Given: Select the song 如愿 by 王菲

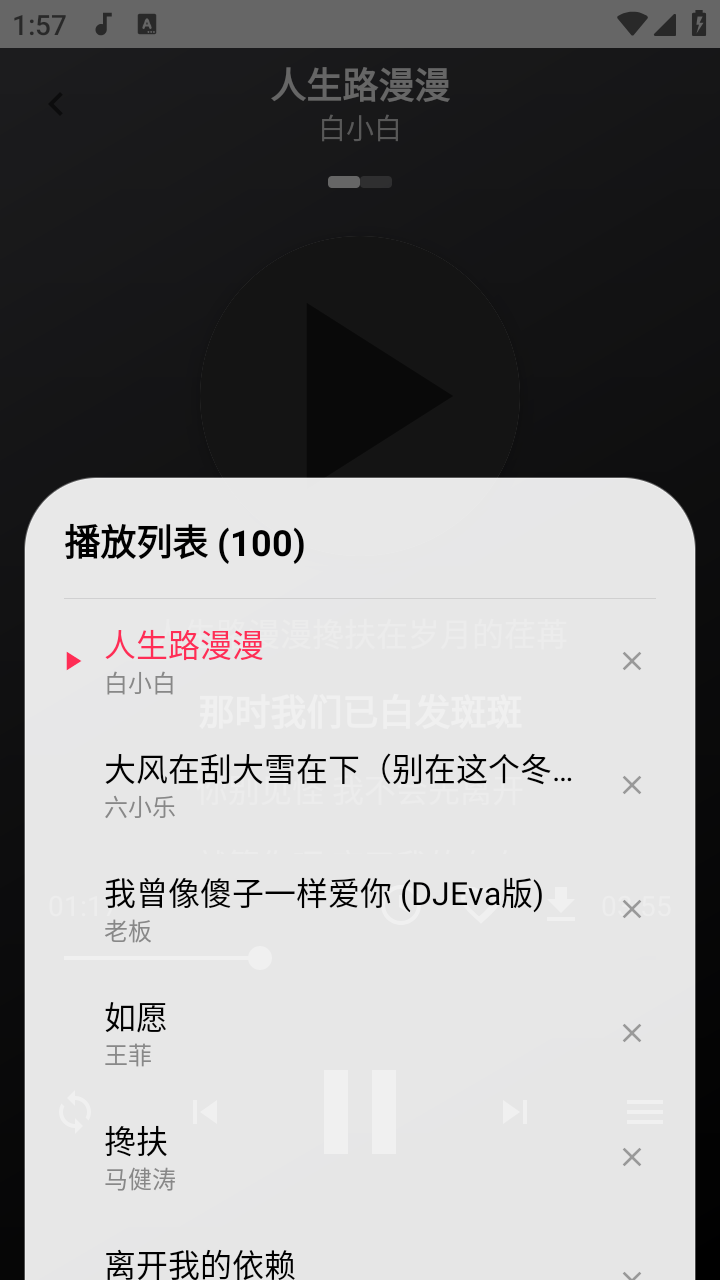Looking at the screenshot, I should tap(300, 1030).
